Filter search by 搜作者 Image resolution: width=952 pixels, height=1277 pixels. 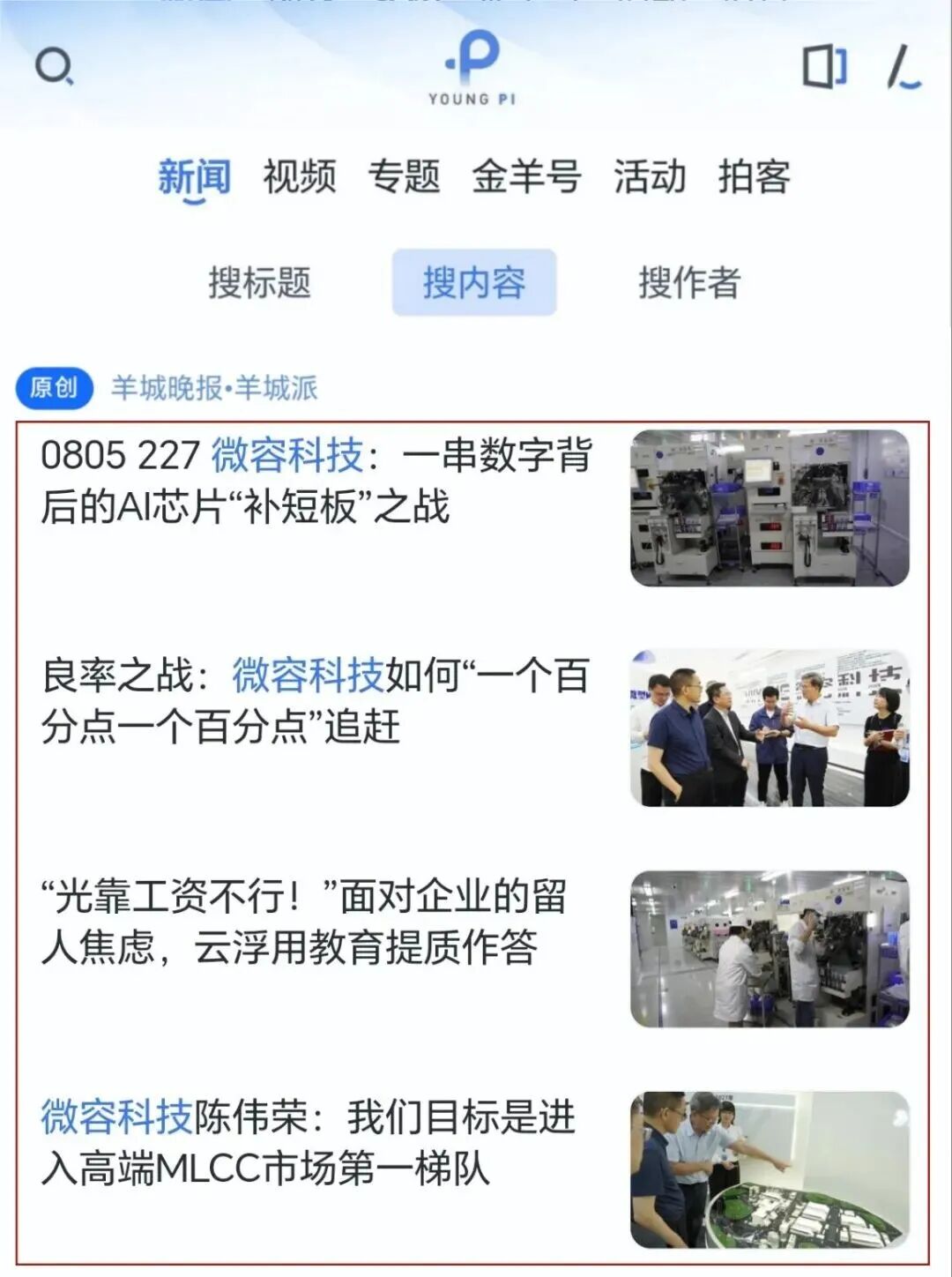pyautogui.click(x=689, y=283)
